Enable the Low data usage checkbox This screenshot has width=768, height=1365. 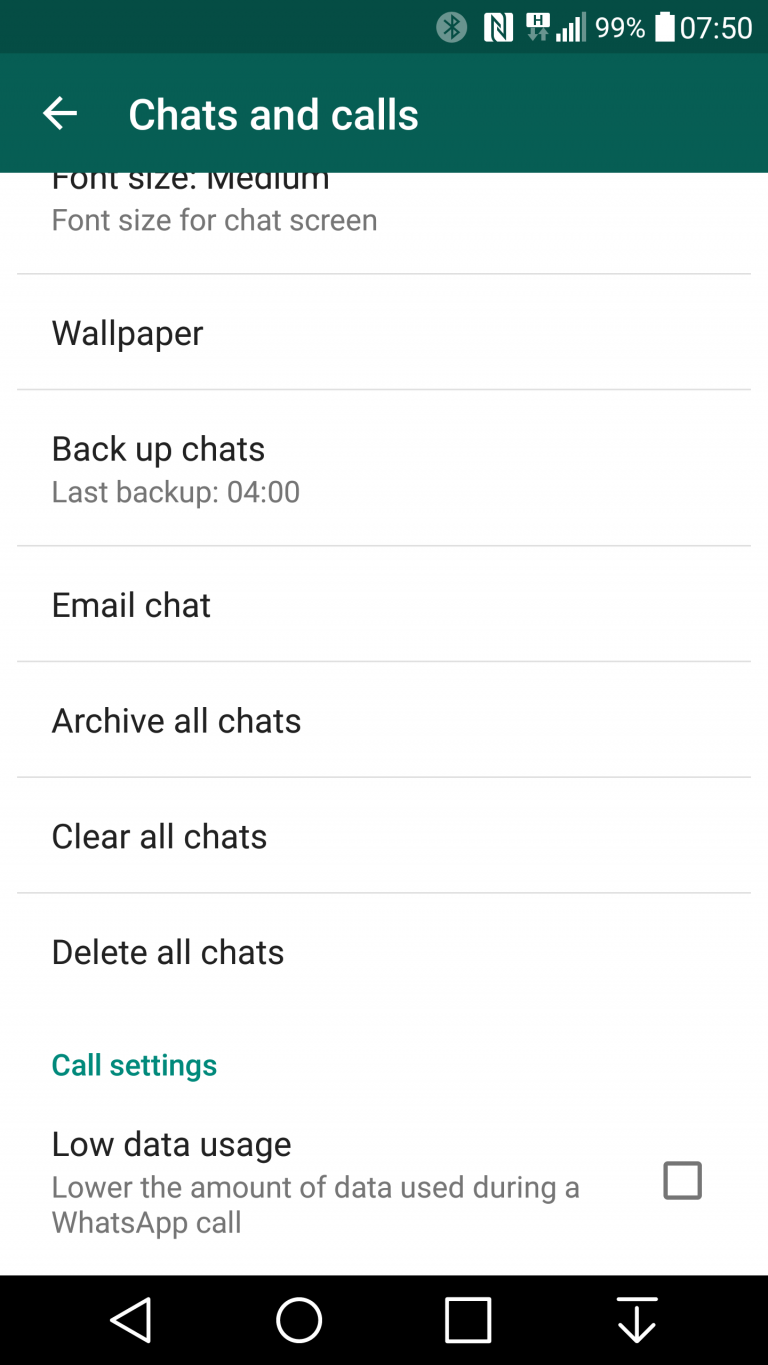(683, 1181)
